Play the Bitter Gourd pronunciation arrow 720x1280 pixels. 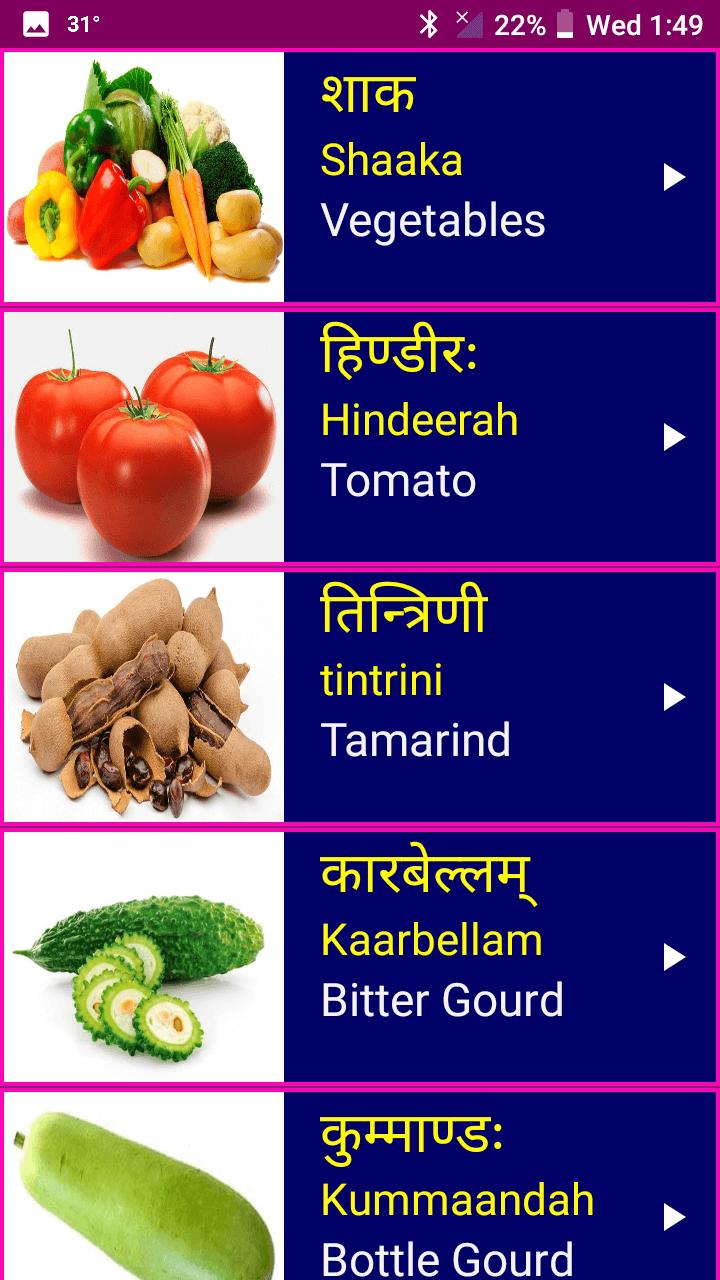674,958
